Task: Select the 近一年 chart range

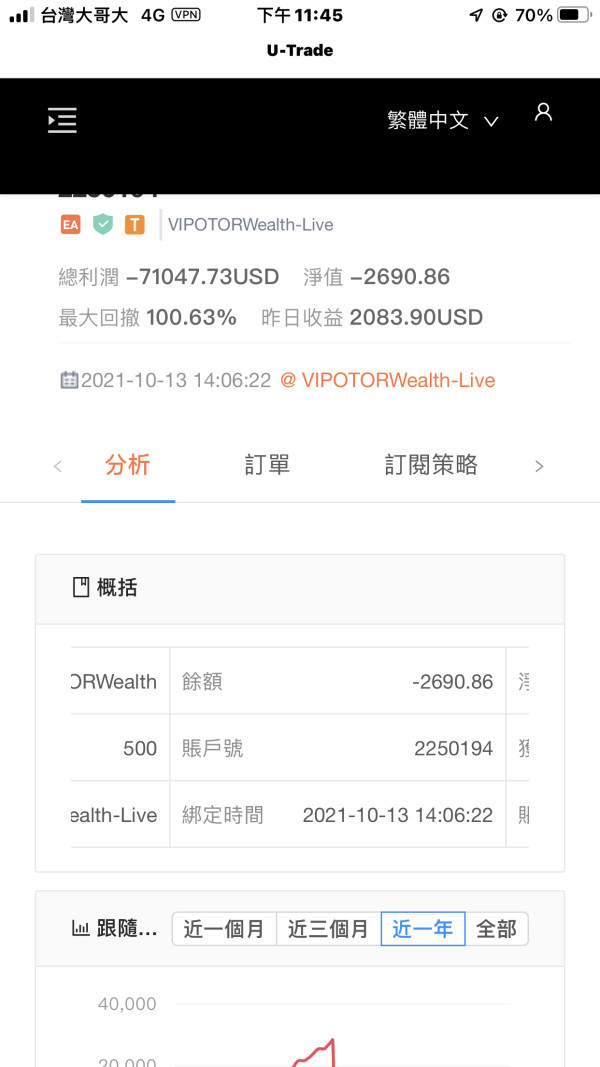Action: click(423, 929)
